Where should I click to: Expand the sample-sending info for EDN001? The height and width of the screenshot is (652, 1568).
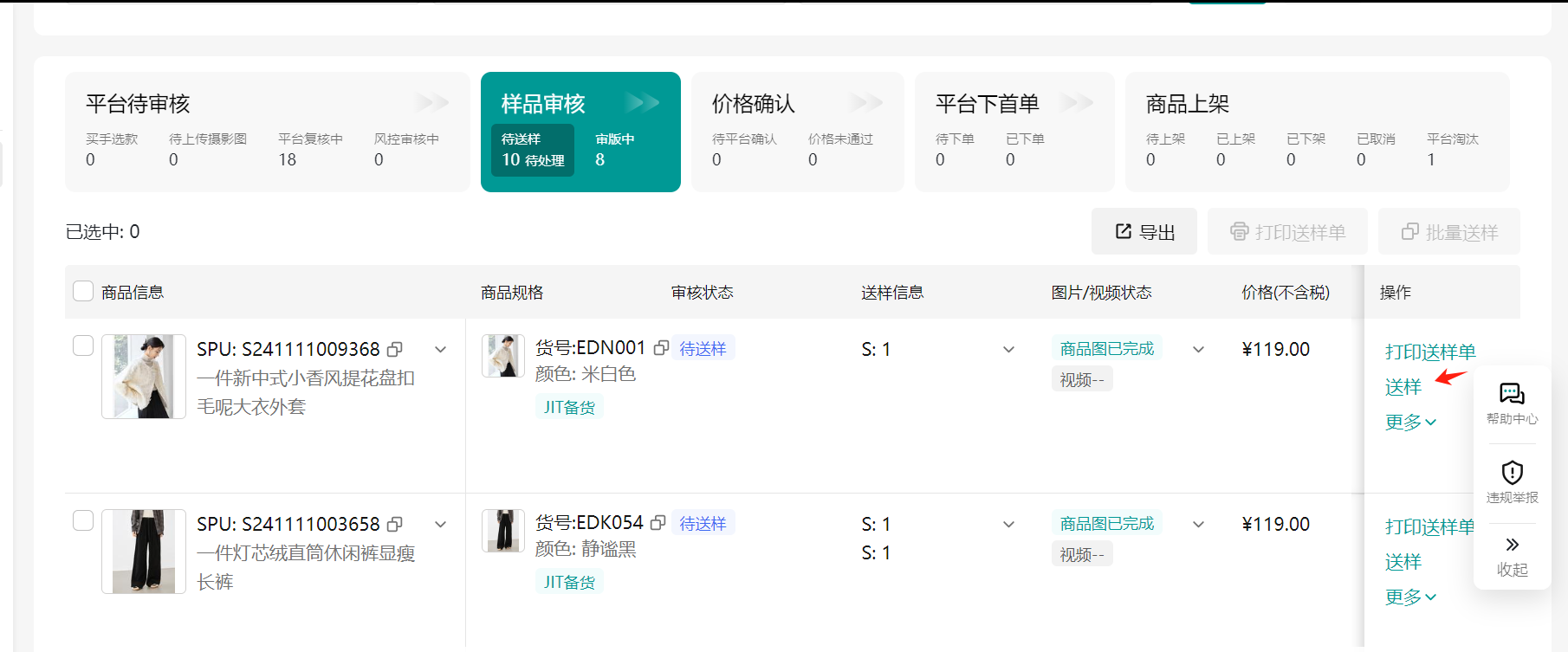click(1008, 350)
